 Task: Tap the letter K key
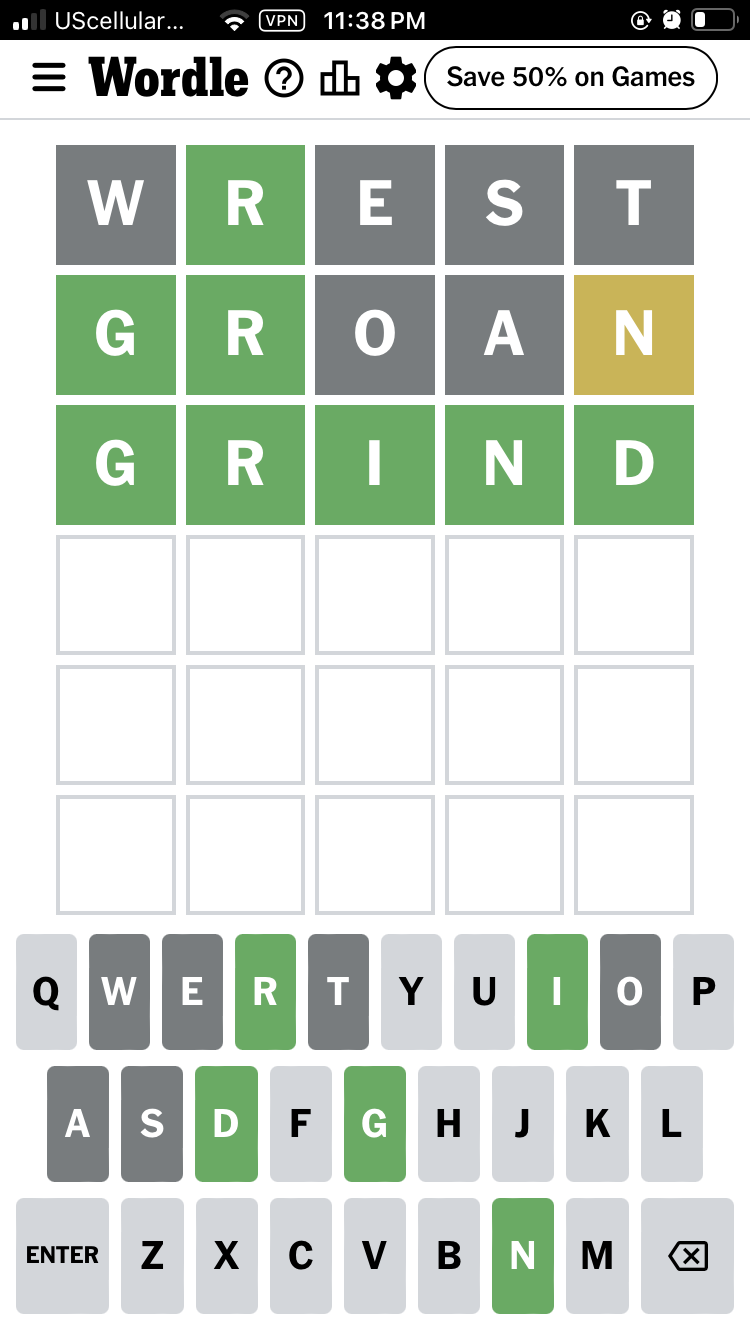pyautogui.click(x=597, y=1124)
